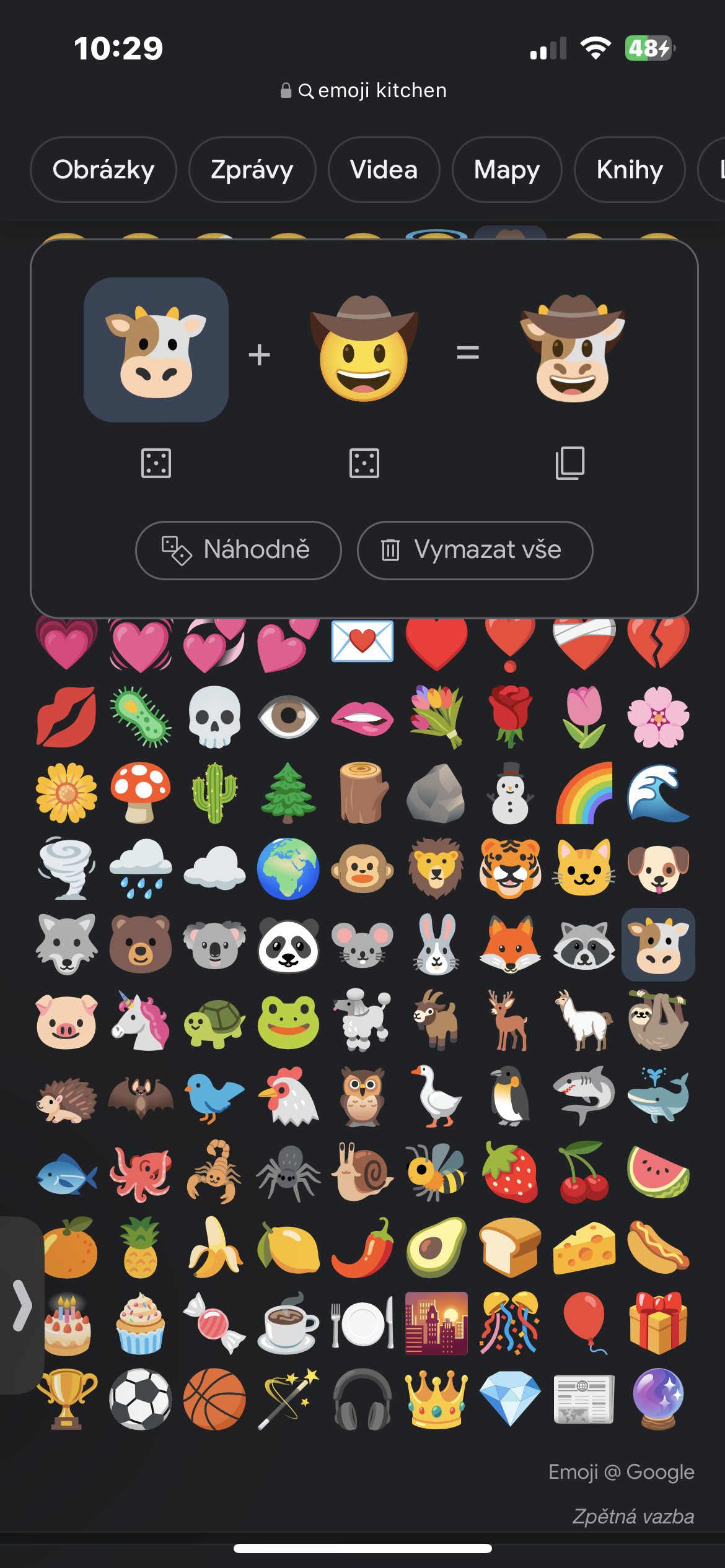Randomize the second emoji with the dice under the cowboy

[364, 463]
